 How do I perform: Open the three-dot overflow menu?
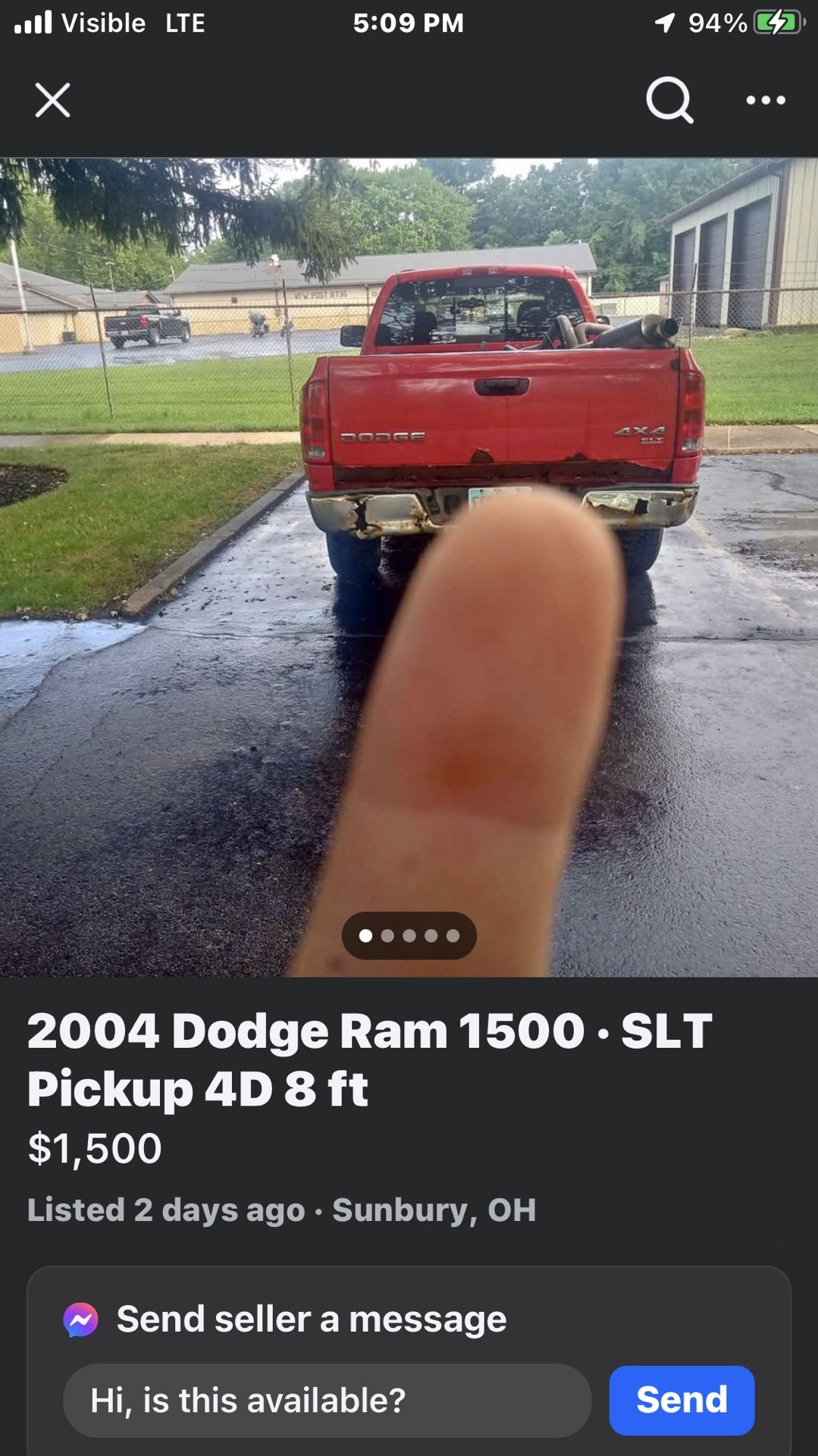coord(765,100)
